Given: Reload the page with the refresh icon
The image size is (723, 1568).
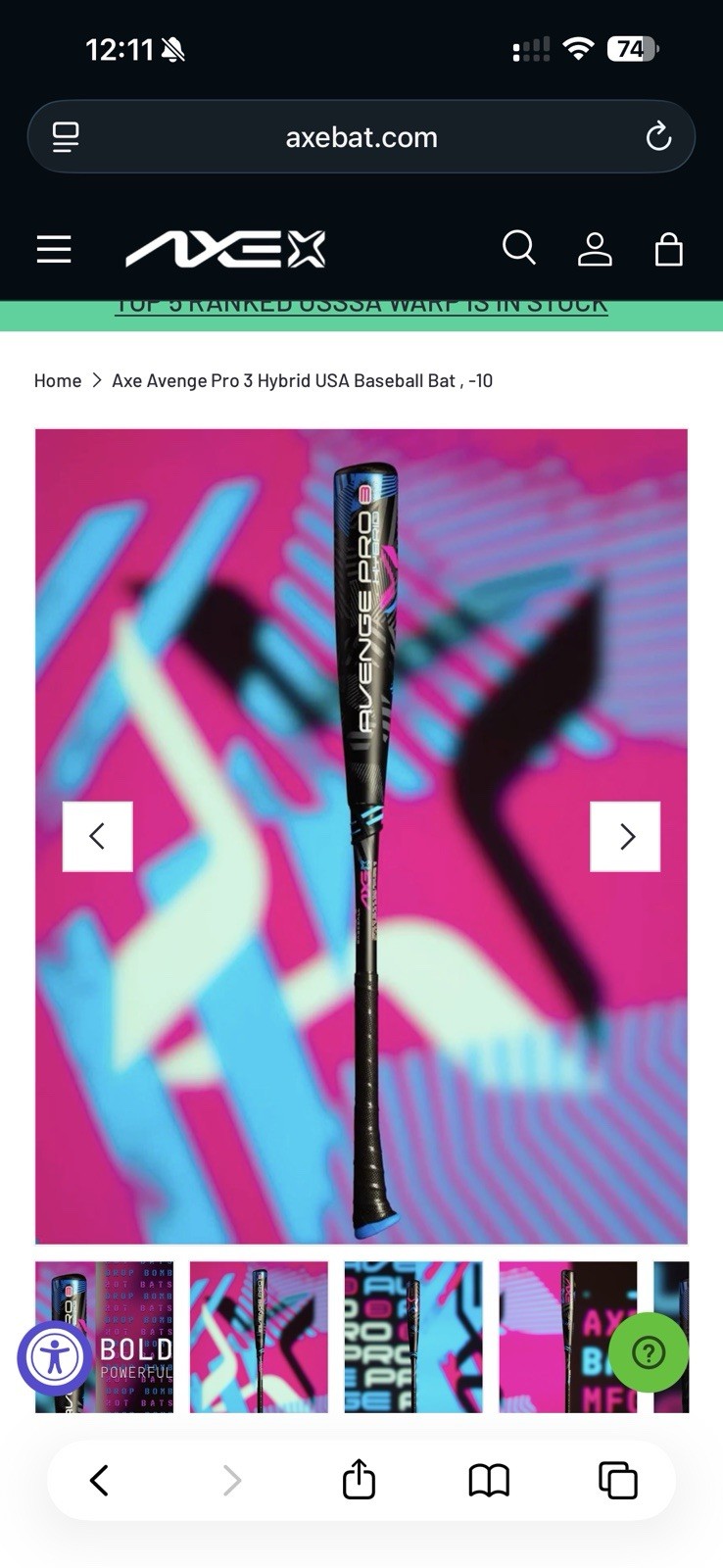Looking at the screenshot, I should coord(657,136).
